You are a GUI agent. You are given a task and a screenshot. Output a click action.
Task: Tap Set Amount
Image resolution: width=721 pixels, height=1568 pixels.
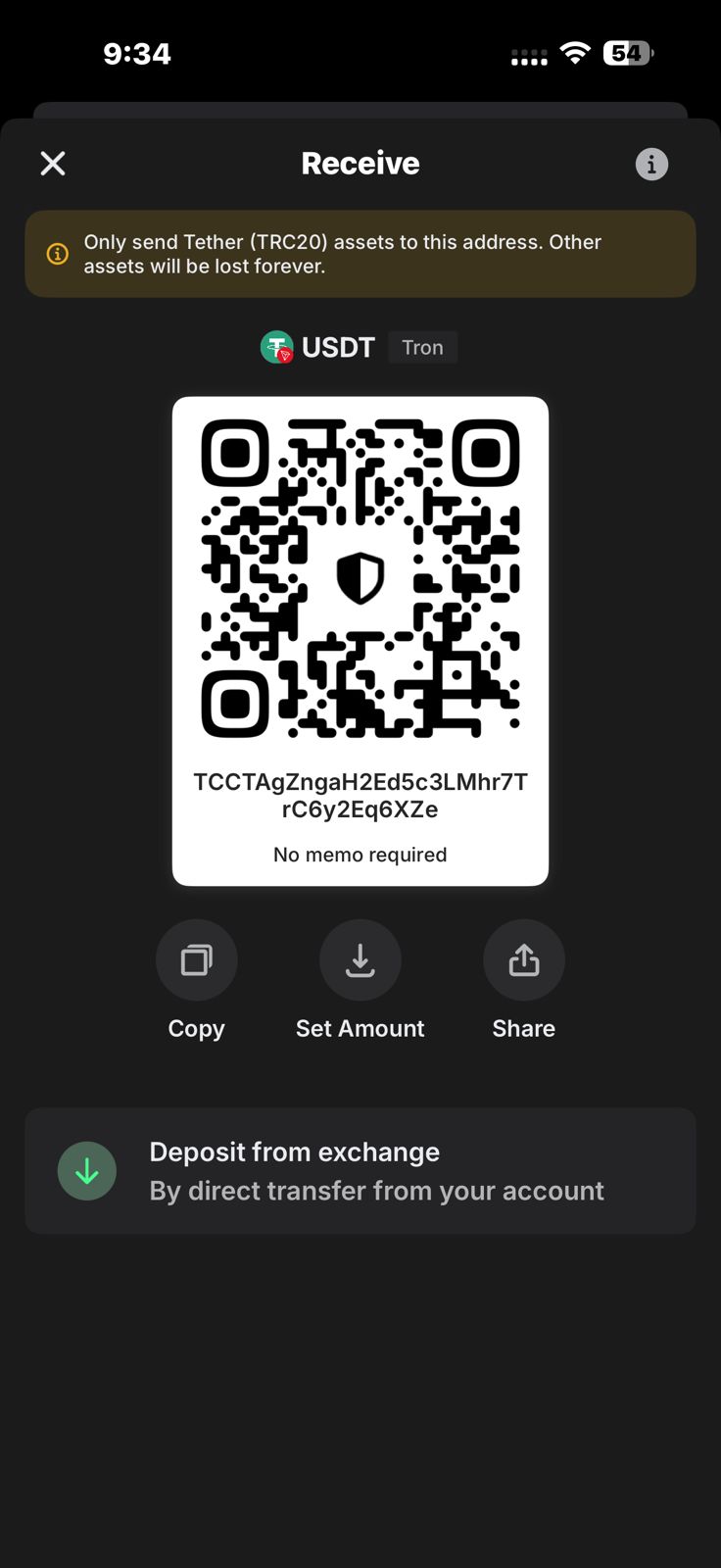click(360, 960)
